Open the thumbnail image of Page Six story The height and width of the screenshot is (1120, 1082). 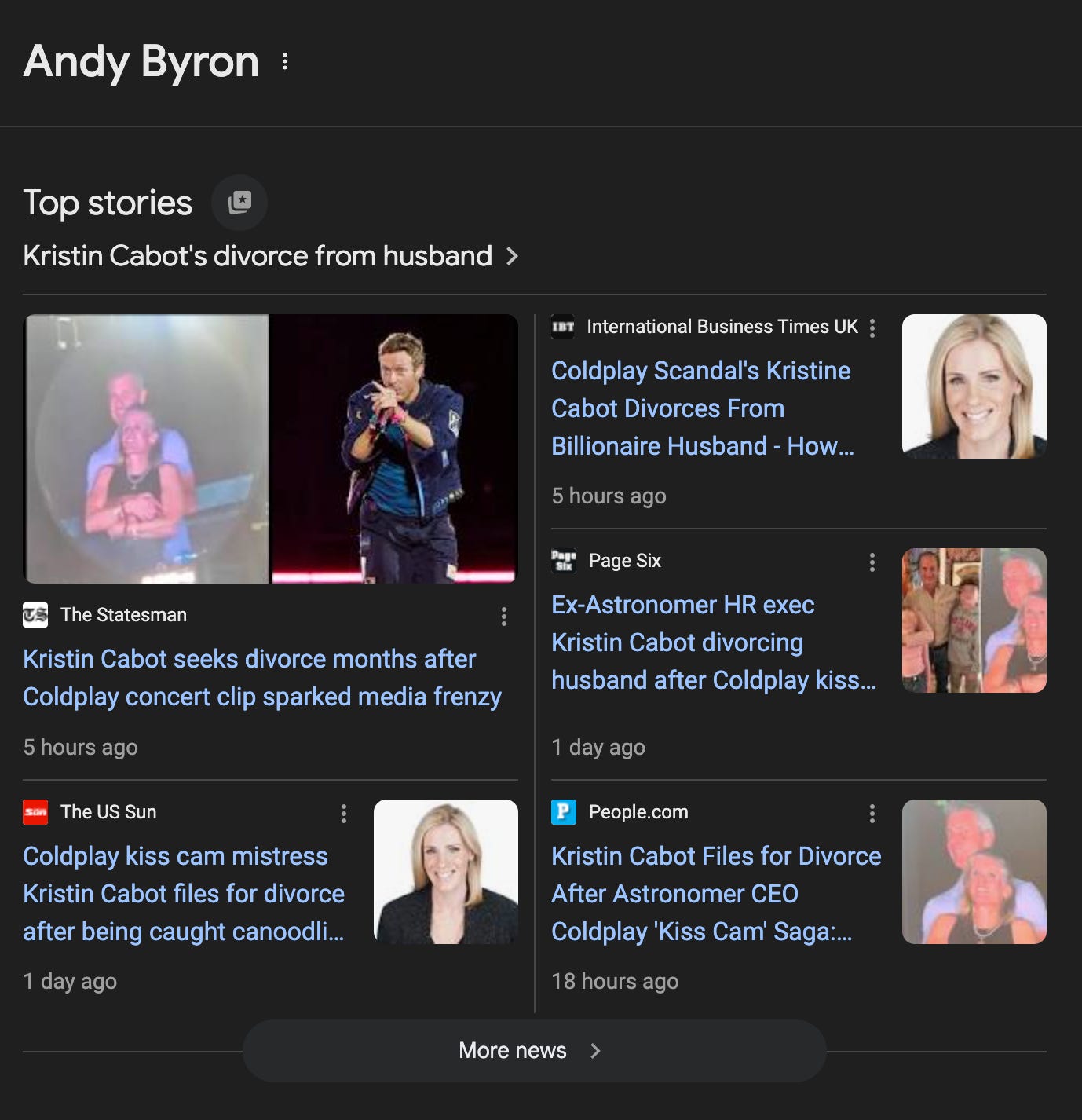[x=974, y=620]
